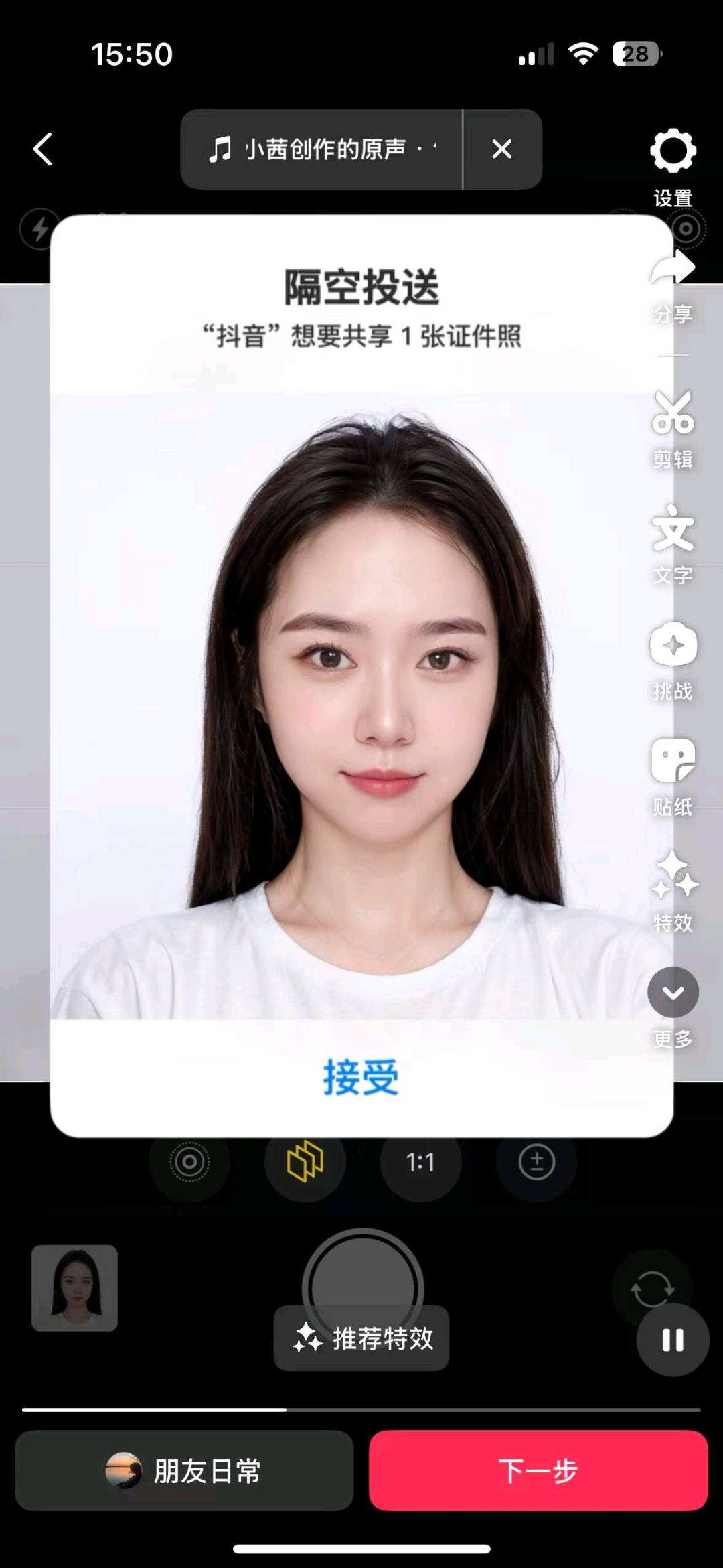723x1568 pixels.
Task: Remove the selected sound with the X
Action: pos(502,149)
